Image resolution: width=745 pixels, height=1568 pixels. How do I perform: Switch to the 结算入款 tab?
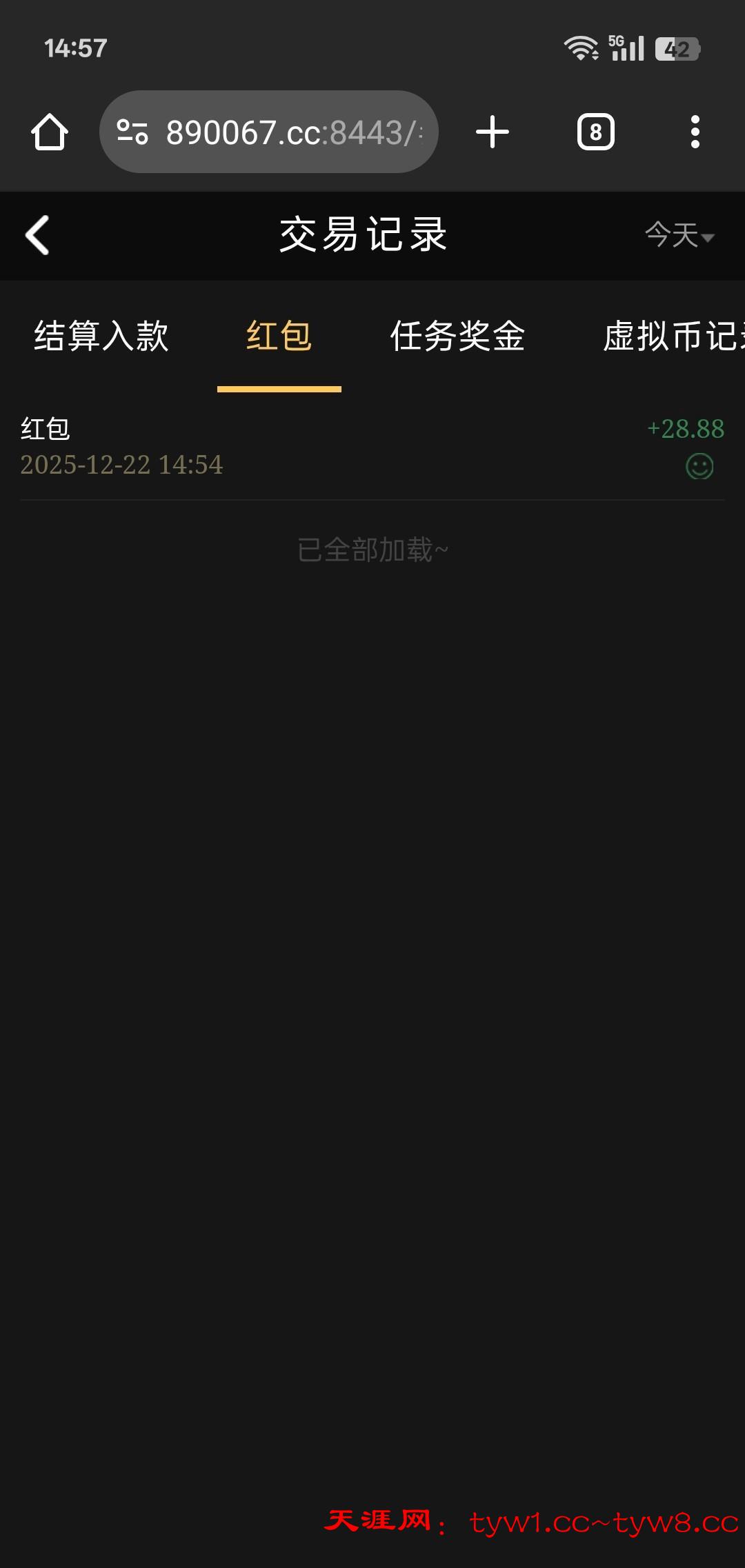(x=101, y=336)
